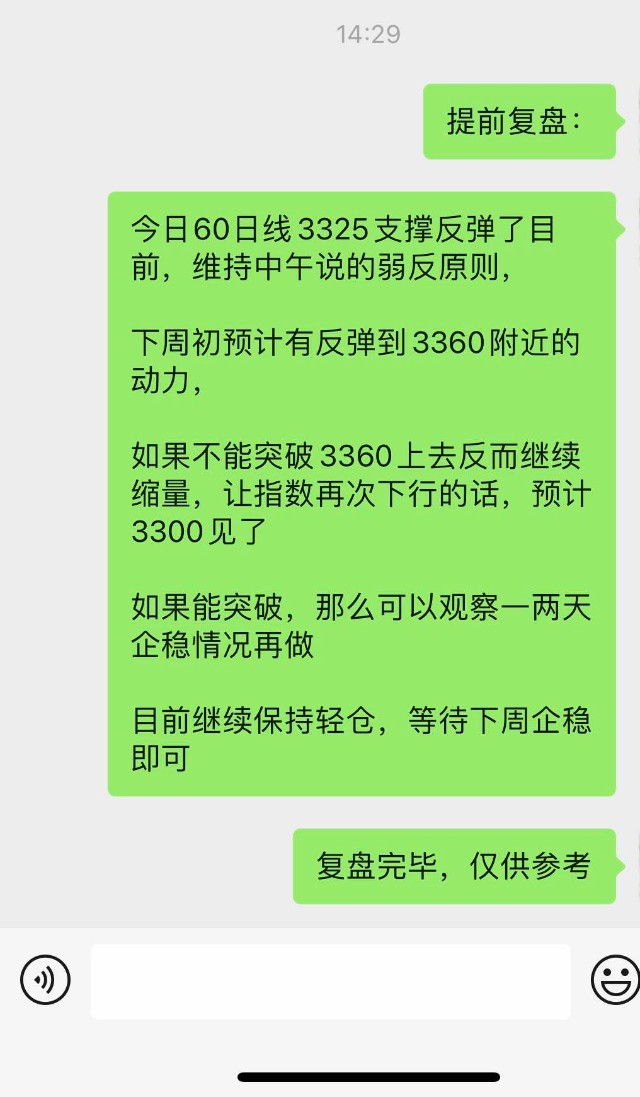The image size is (640, 1097).
Task: Open the emoji picker
Action: [x=614, y=980]
